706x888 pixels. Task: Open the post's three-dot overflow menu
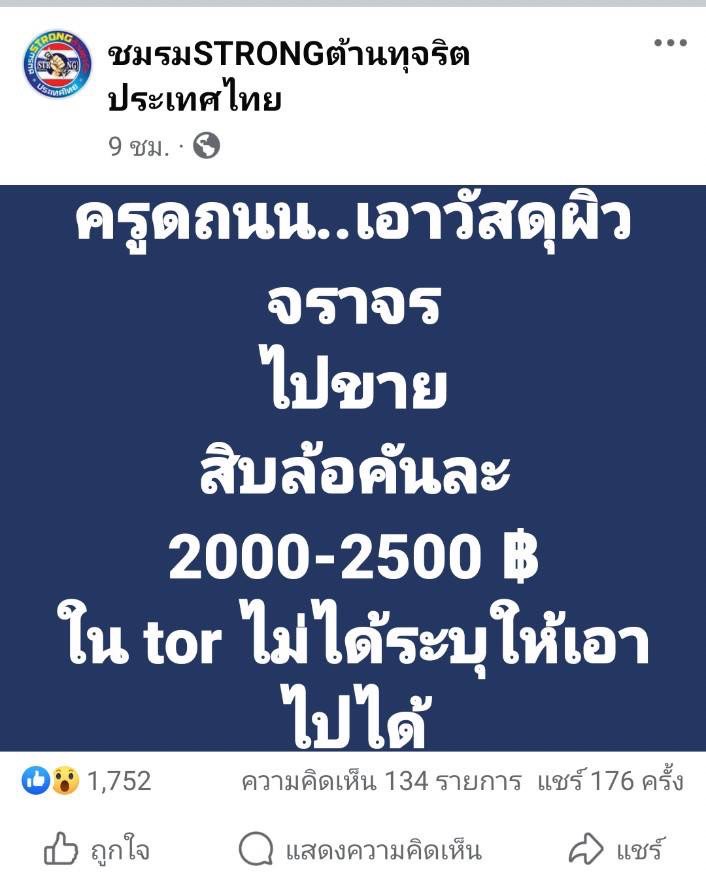[x=670, y=43]
